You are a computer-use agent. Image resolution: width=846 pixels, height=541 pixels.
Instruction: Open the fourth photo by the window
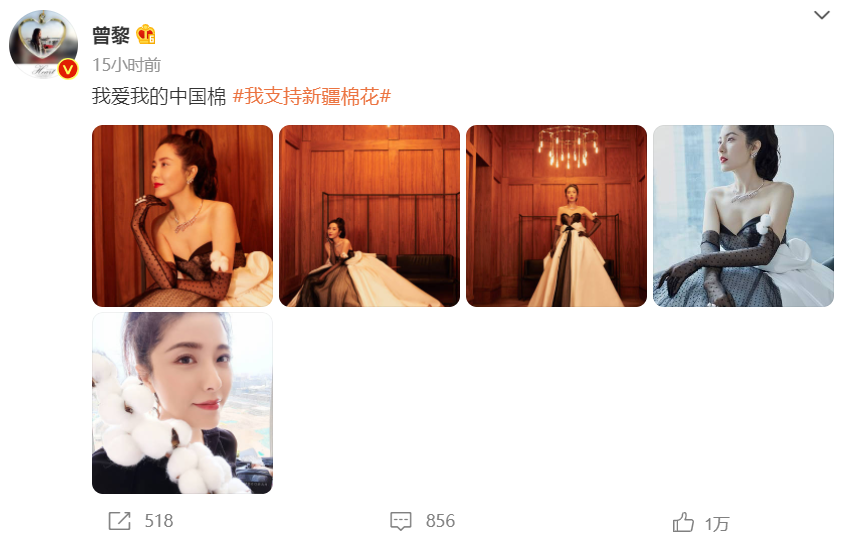click(x=743, y=215)
